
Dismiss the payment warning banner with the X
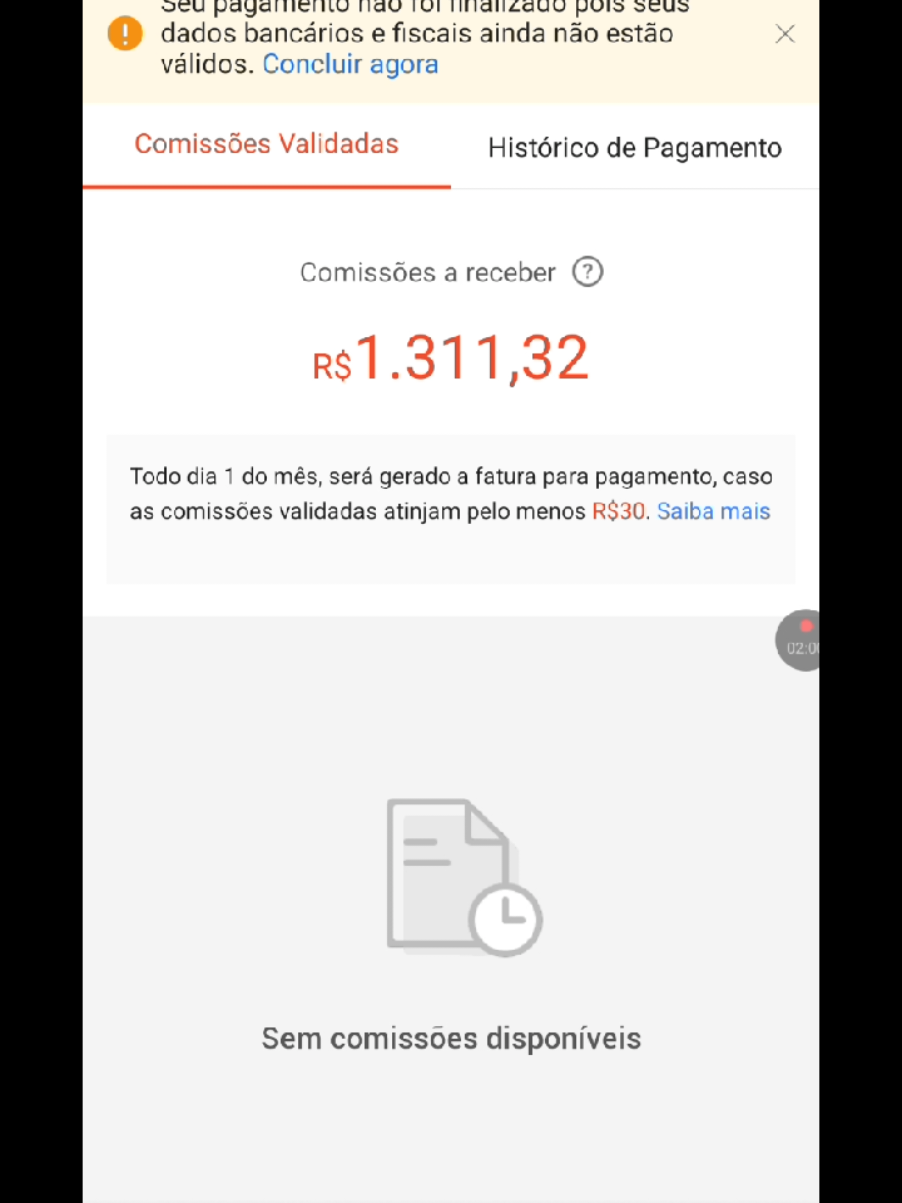click(x=784, y=34)
